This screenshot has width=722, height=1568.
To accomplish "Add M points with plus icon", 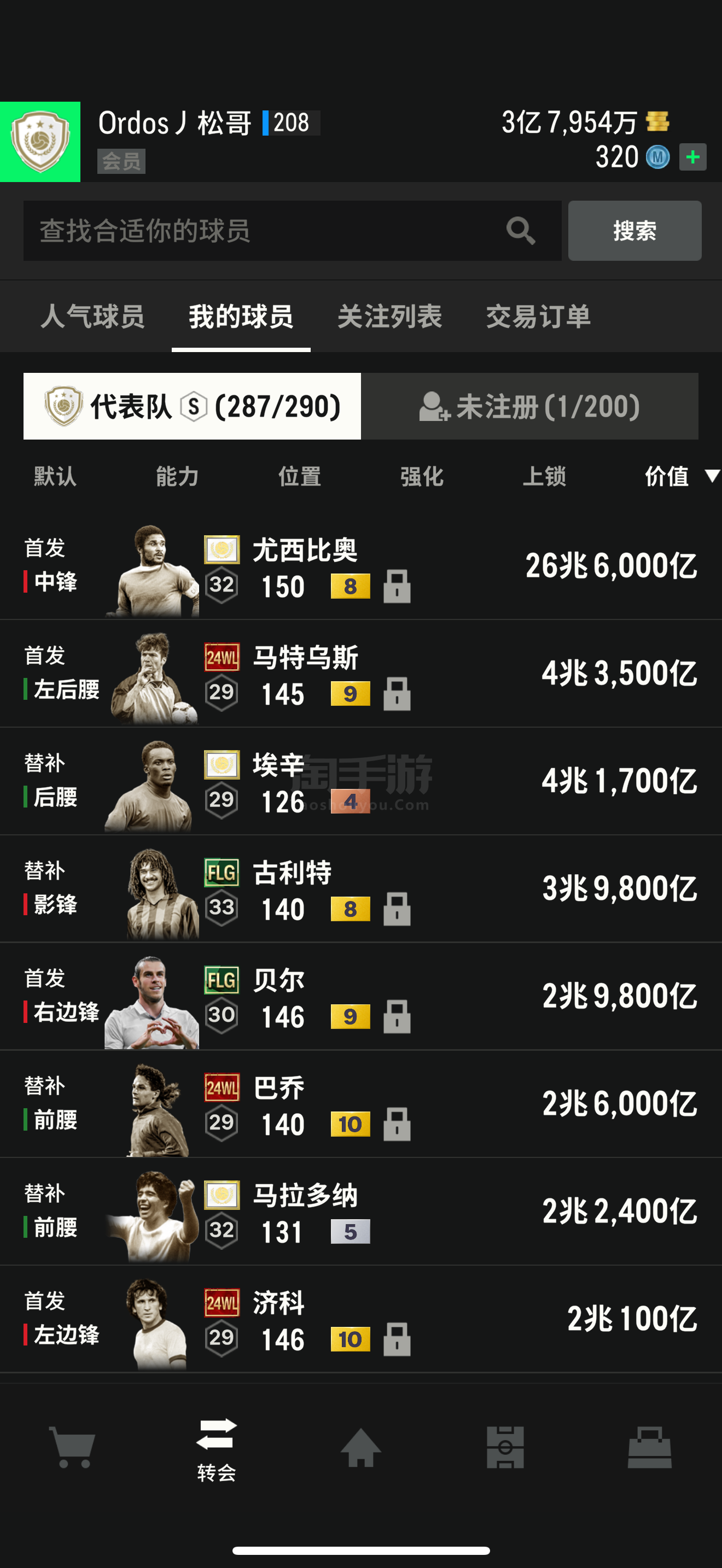I will pyautogui.click(x=692, y=157).
